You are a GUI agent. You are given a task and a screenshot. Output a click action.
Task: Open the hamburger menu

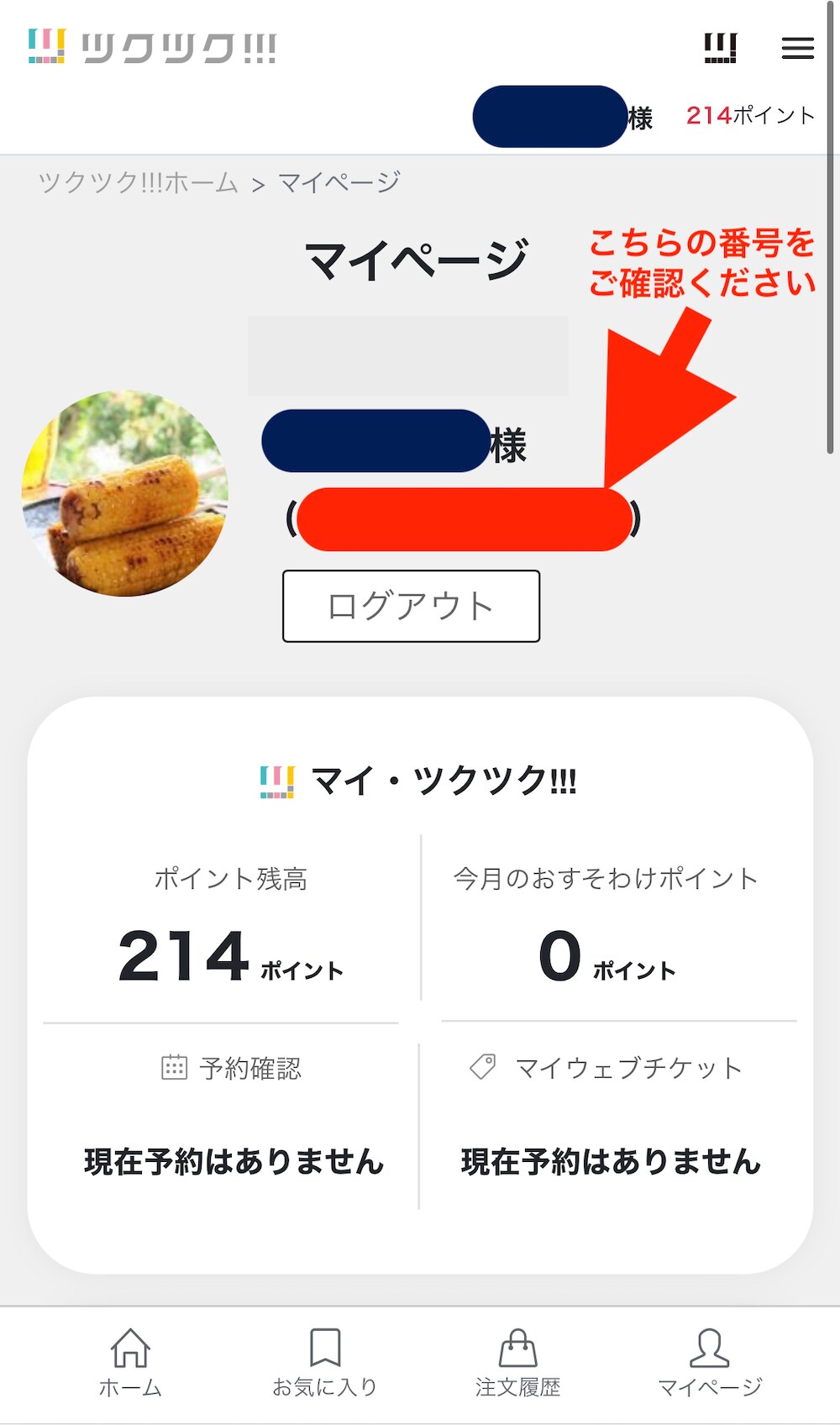(797, 48)
